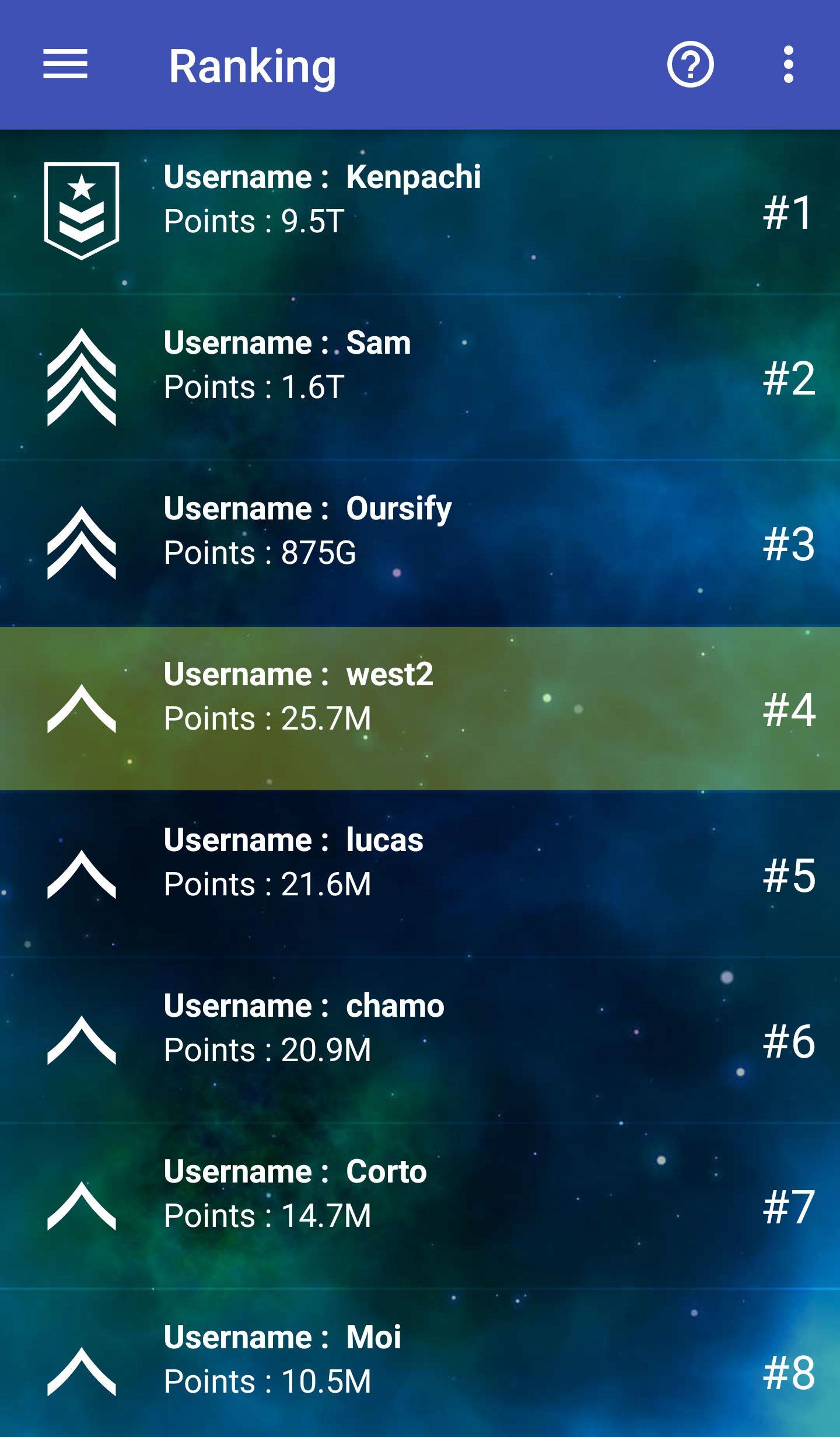This screenshot has height=1437, width=840.
Task: View the ranking row for Oursify
Action: [x=420, y=543]
